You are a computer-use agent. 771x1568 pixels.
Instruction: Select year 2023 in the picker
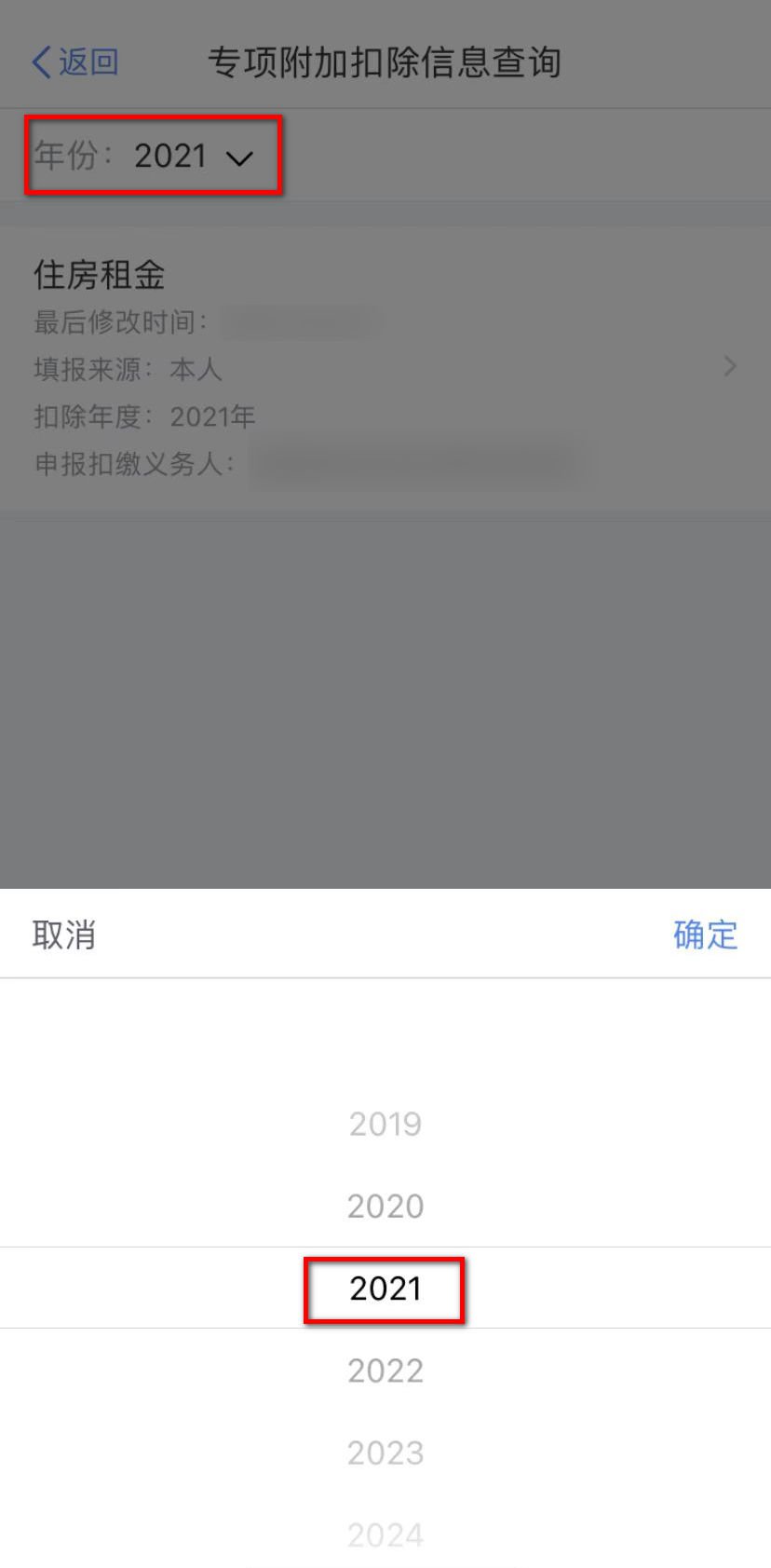[x=385, y=1452]
